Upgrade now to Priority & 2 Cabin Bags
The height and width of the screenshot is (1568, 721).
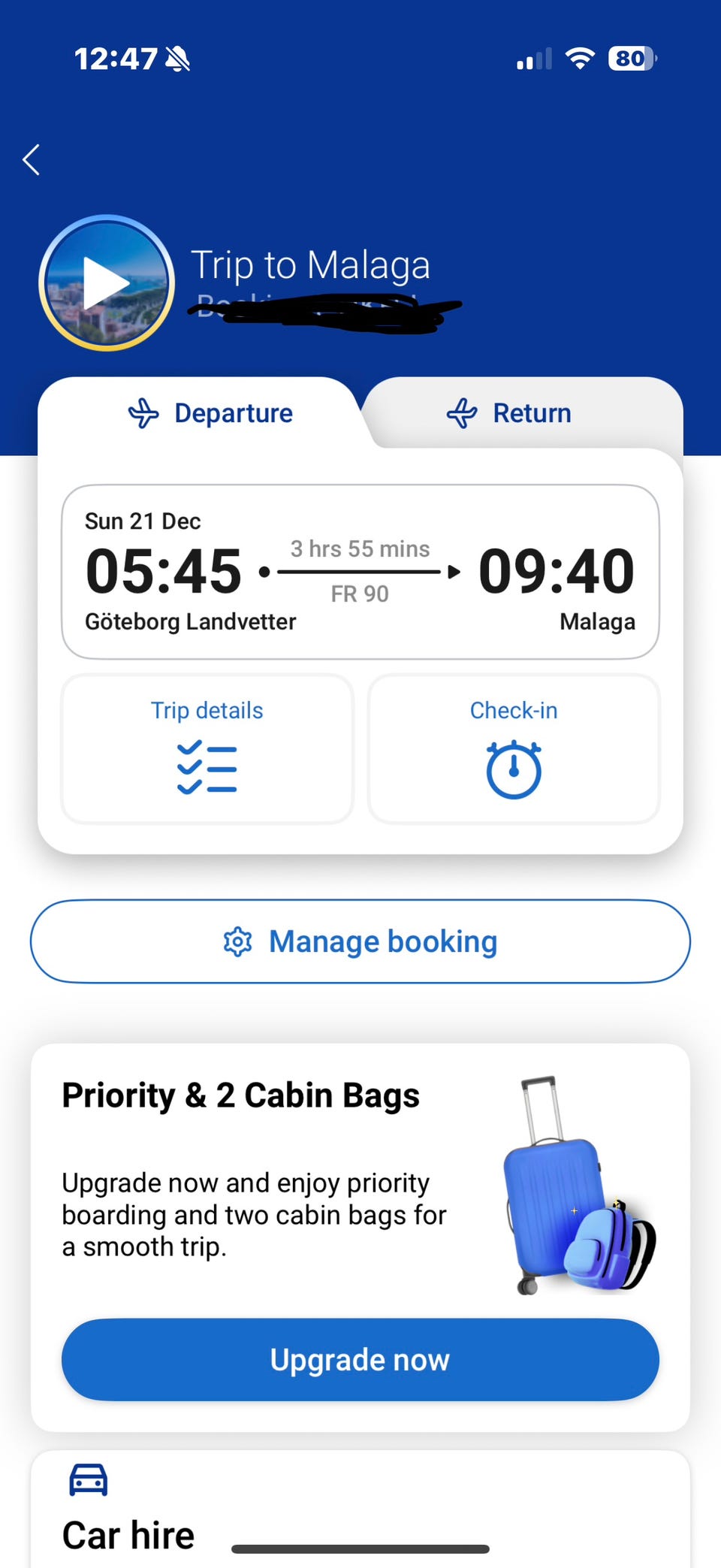pyautogui.click(x=360, y=1359)
